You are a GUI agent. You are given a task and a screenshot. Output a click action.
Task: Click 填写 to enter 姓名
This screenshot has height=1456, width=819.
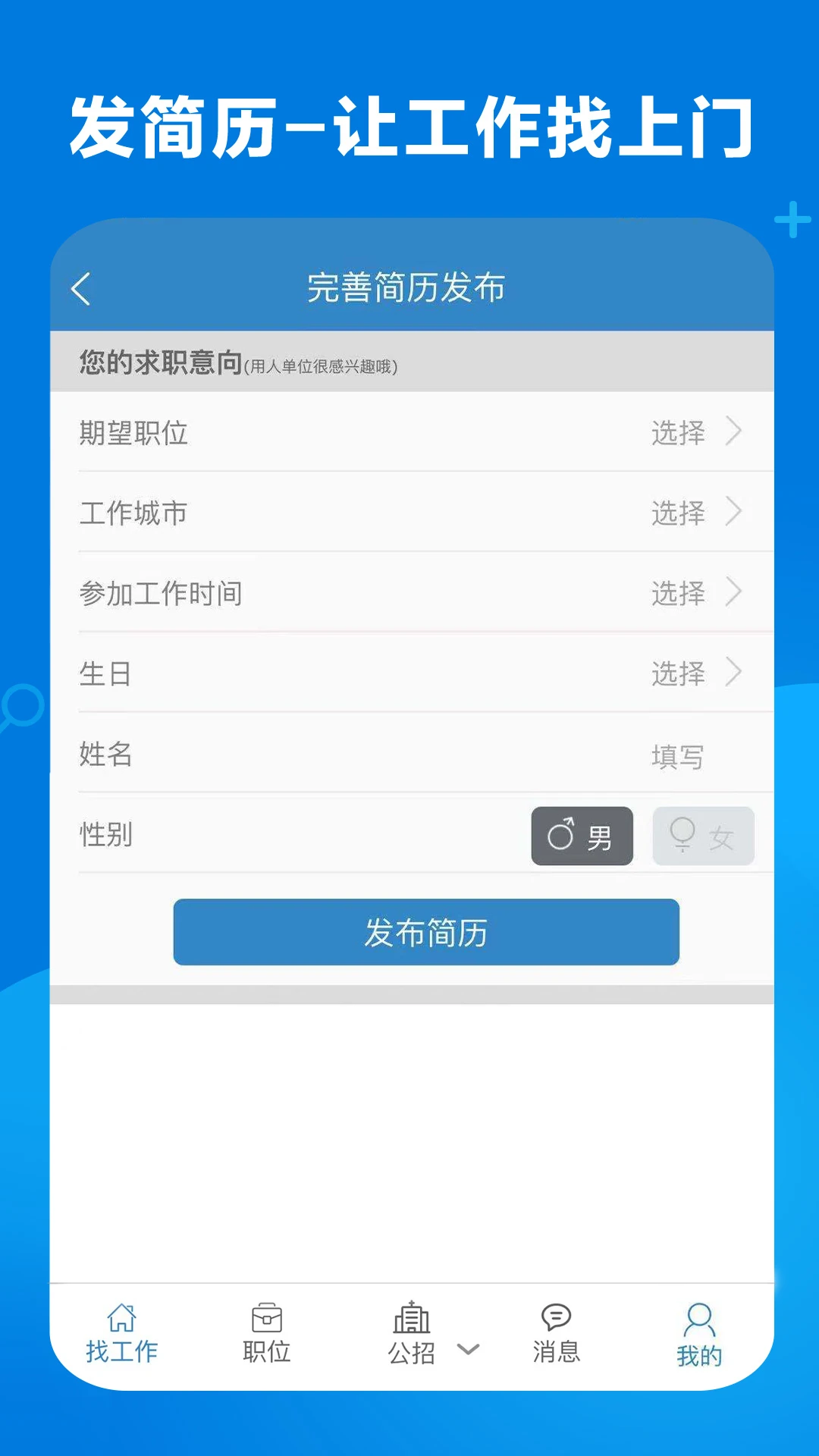(x=679, y=755)
